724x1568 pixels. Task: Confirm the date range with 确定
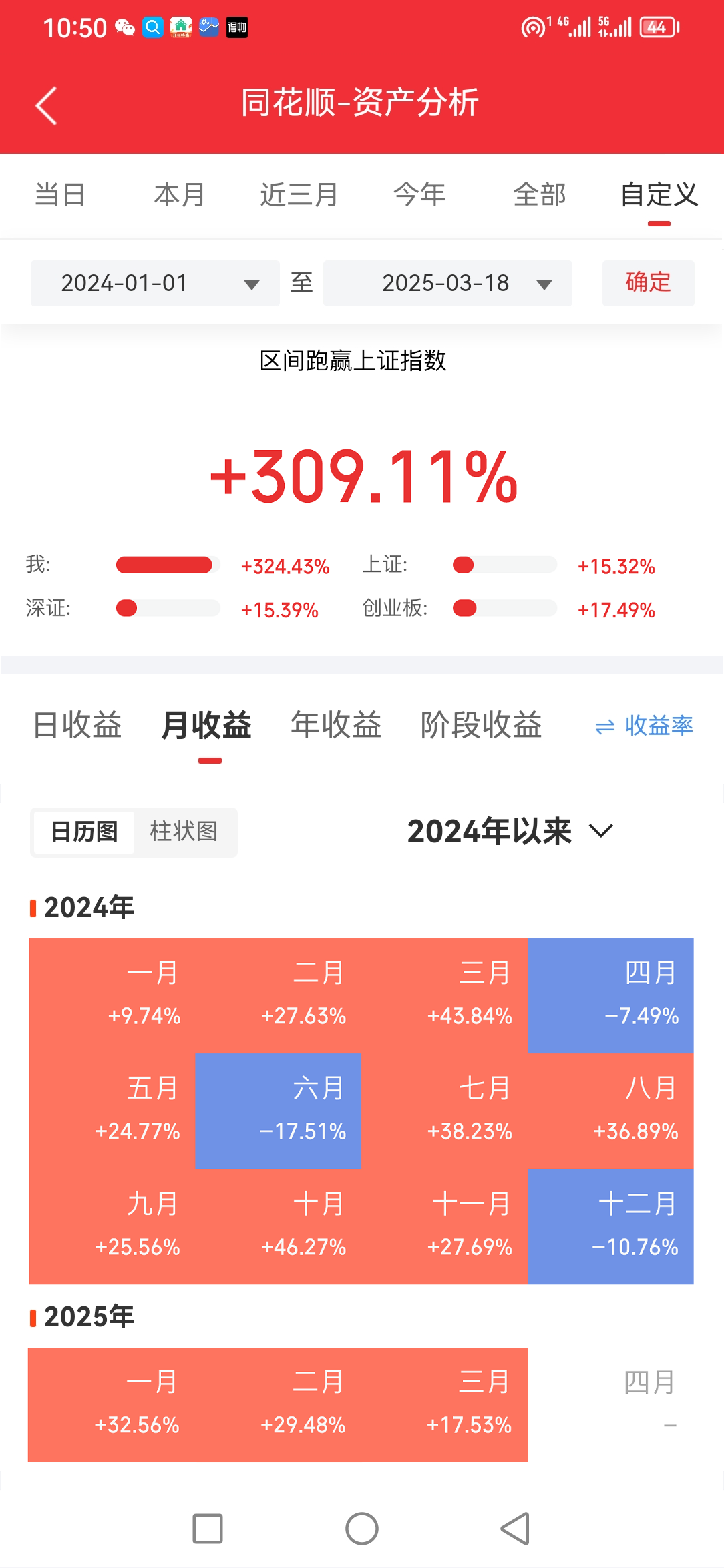648,283
